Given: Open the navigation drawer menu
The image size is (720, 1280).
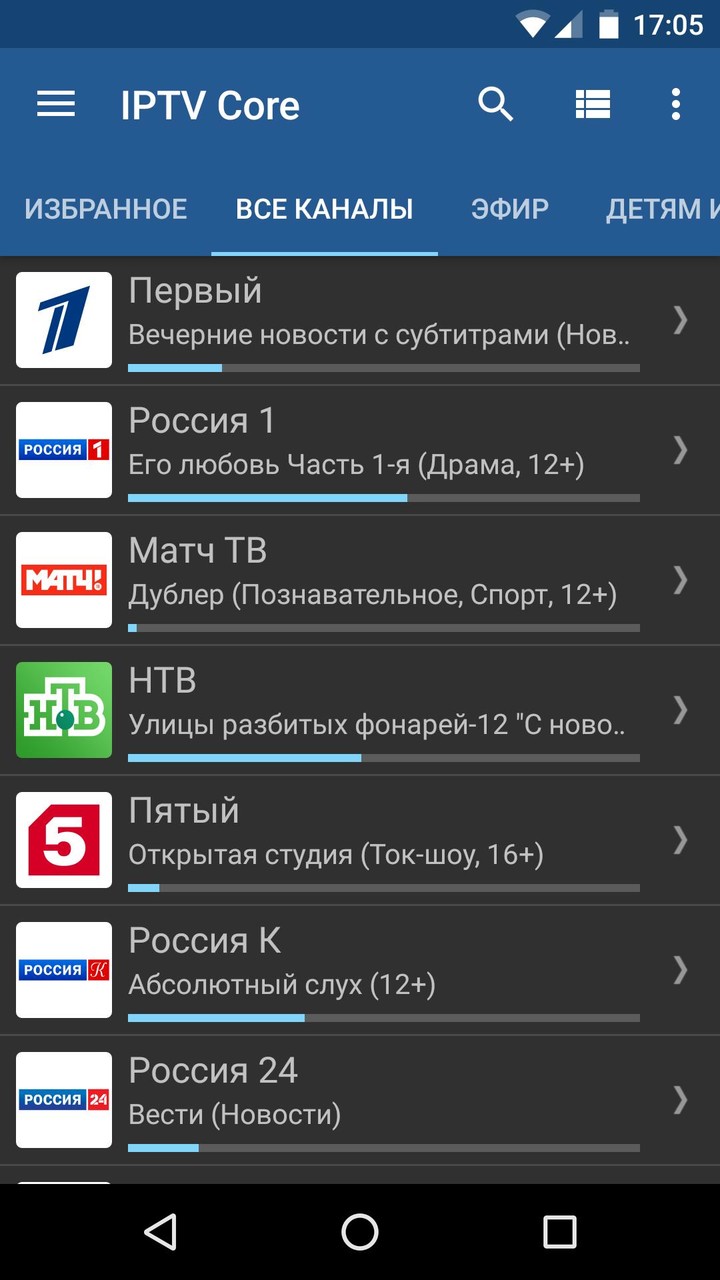Looking at the screenshot, I should click(55, 104).
